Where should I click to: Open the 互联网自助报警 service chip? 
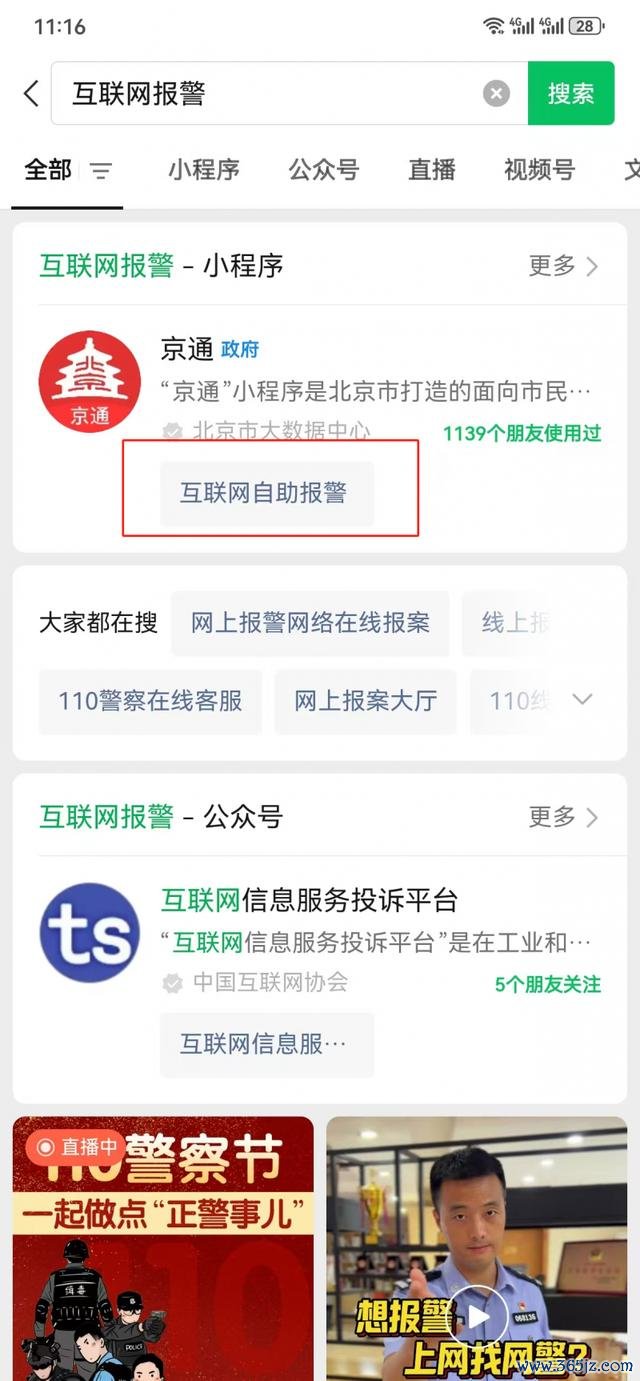pyautogui.click(x=265, y=493)
